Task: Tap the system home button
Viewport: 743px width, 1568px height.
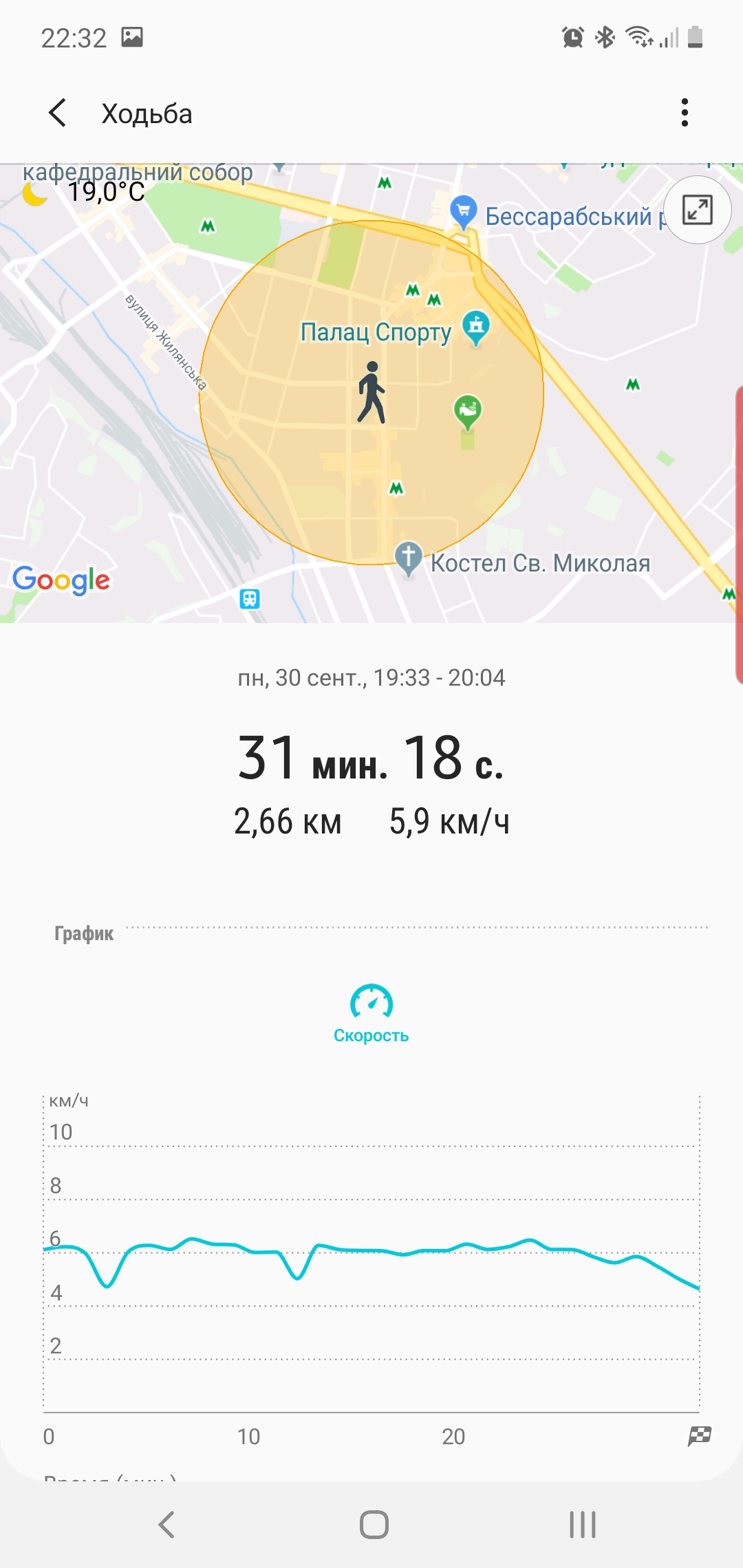Action: click(x=374, y=1524)
